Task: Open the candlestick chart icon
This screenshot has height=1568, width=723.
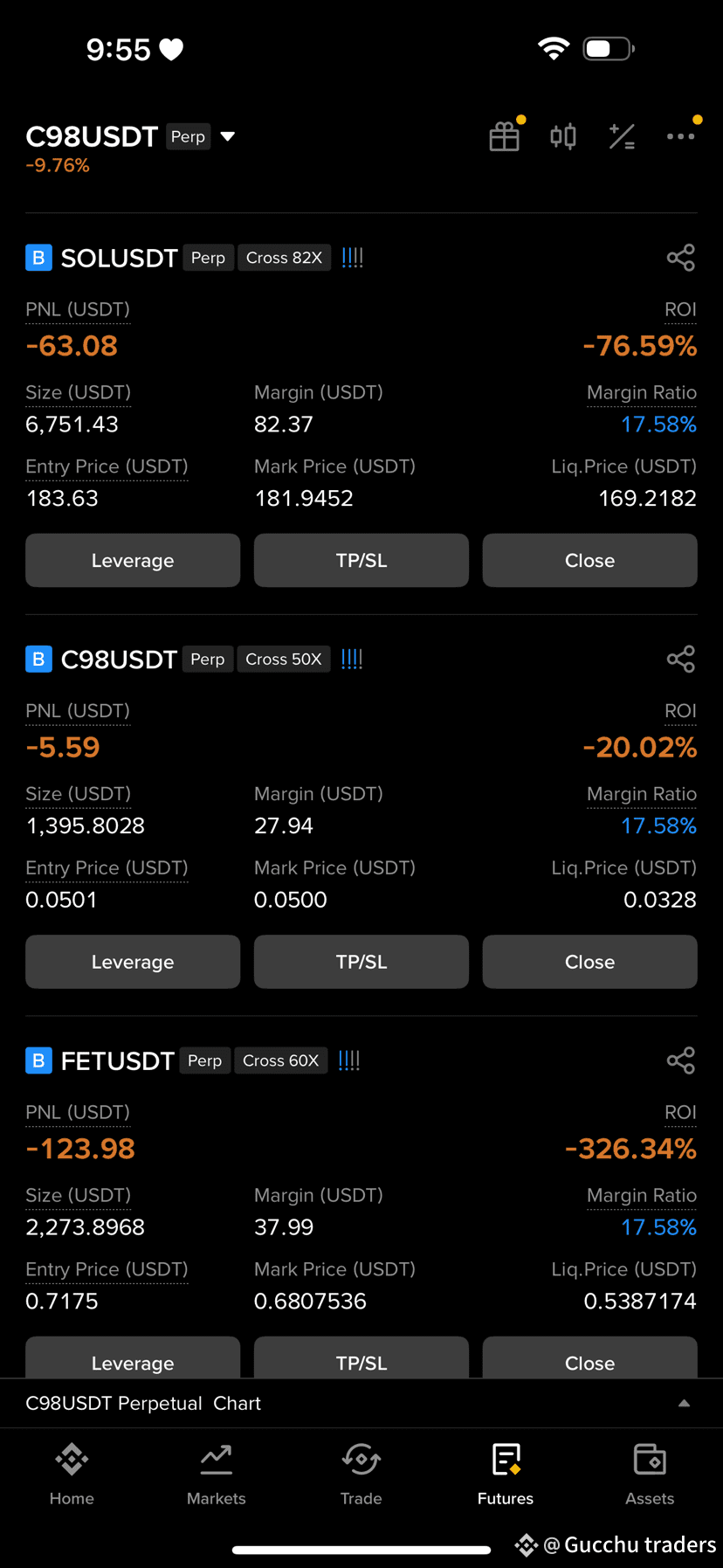Action: [x=563, y=136]
